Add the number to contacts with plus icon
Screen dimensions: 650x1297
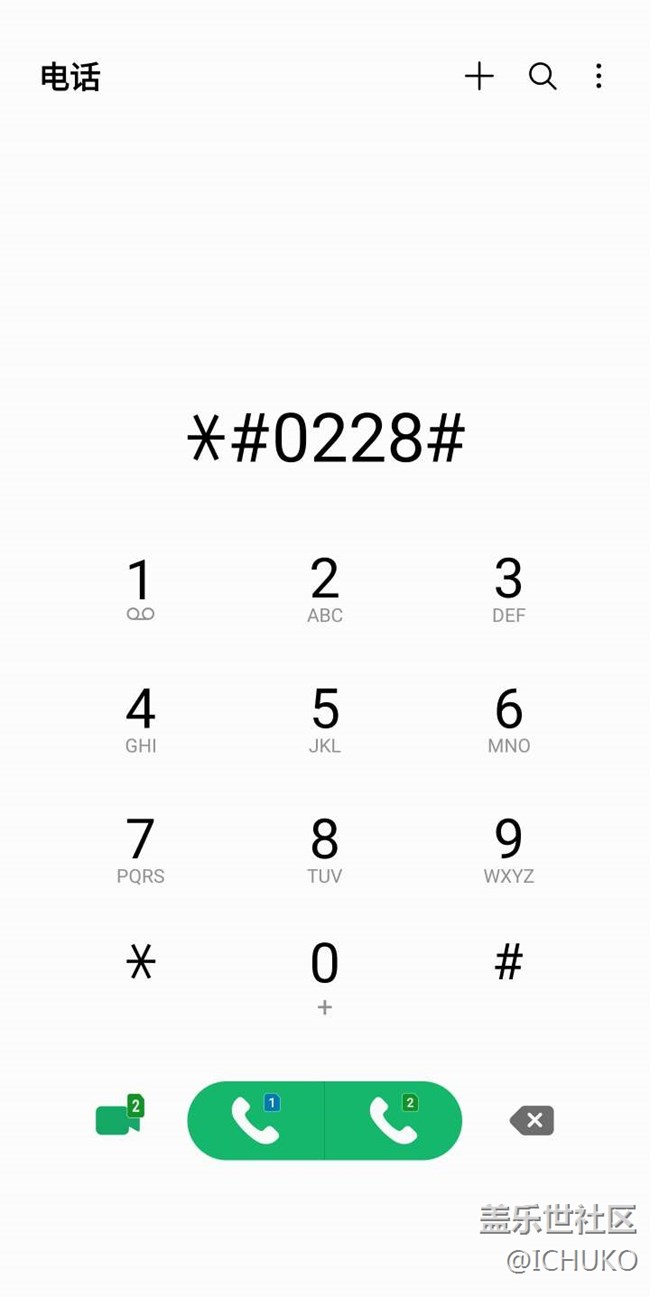tap(479, 76)
